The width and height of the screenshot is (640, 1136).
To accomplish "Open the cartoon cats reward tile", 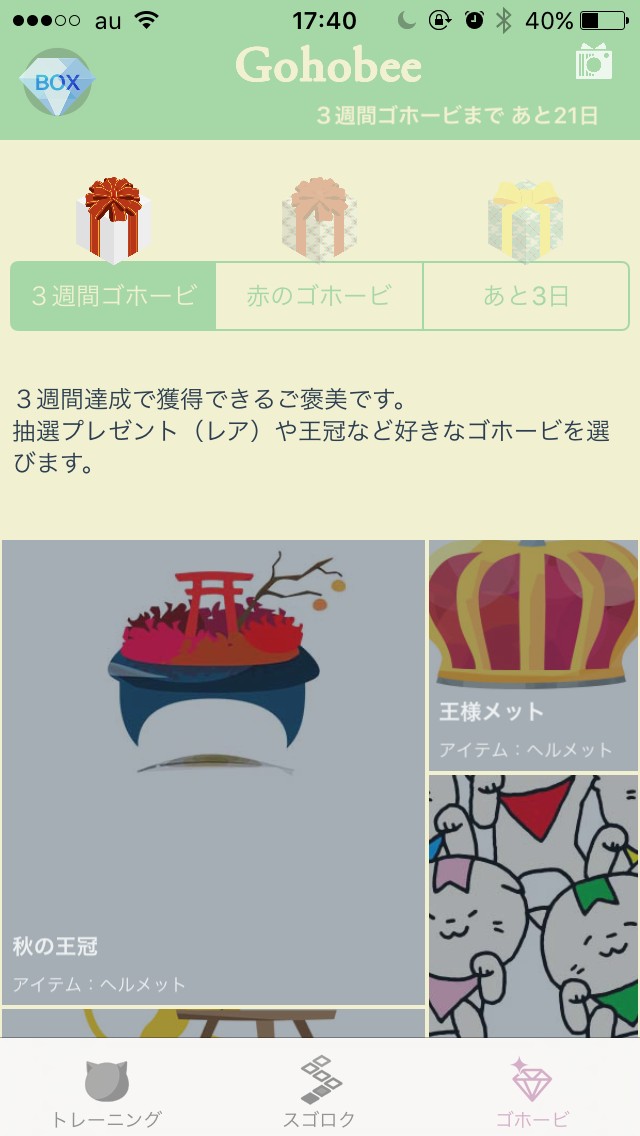I will pyautogui.click(x=533, y=905).
